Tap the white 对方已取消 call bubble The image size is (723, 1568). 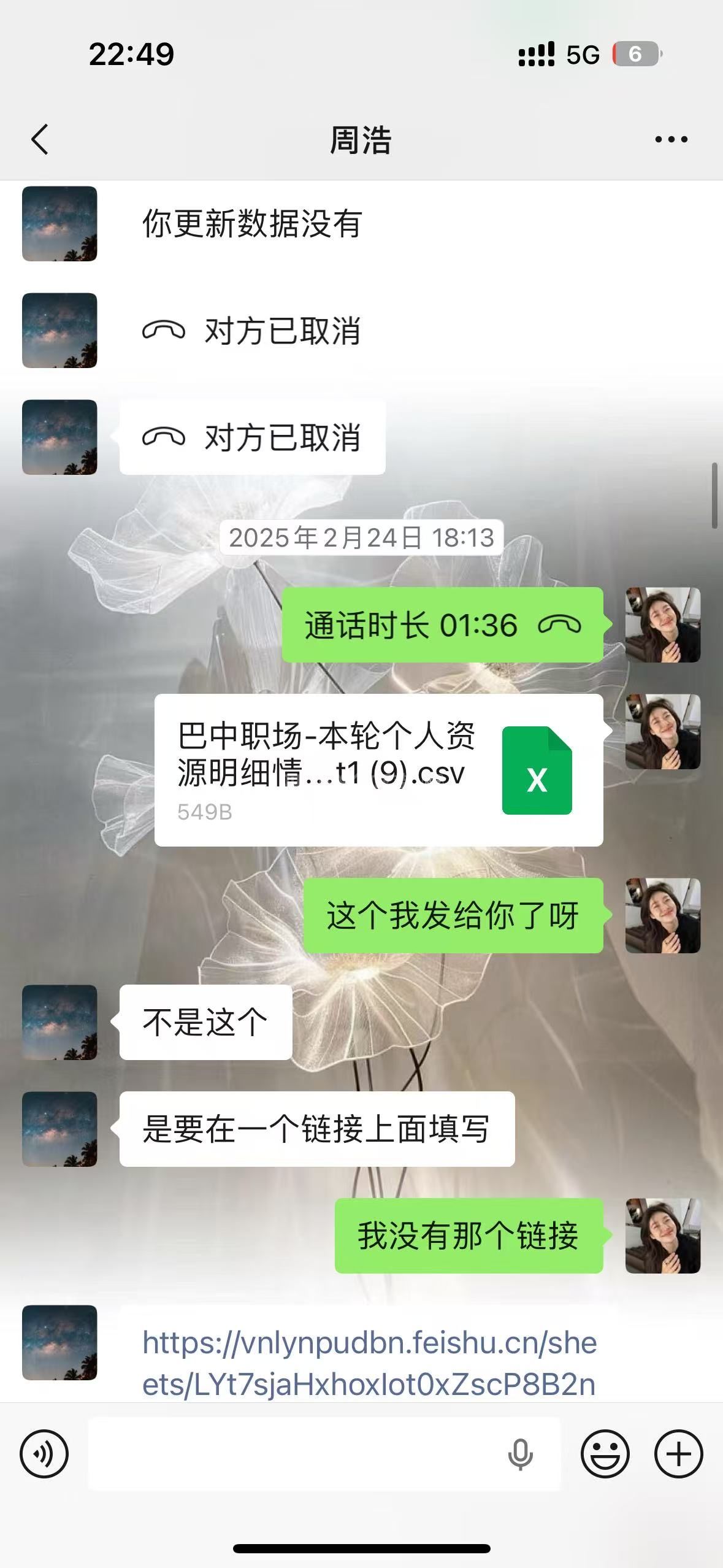click(x=252, y=437)
